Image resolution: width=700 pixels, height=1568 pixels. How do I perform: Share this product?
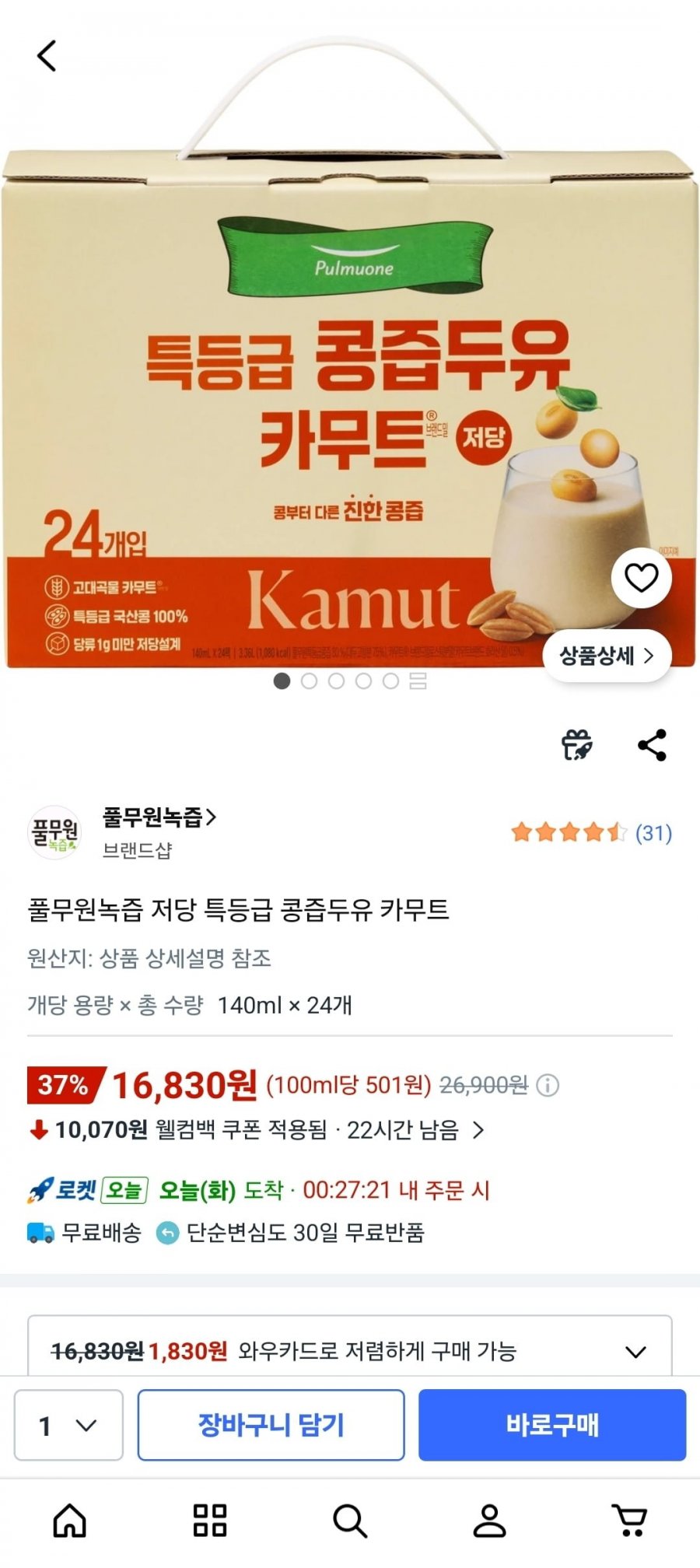(652, 745)
